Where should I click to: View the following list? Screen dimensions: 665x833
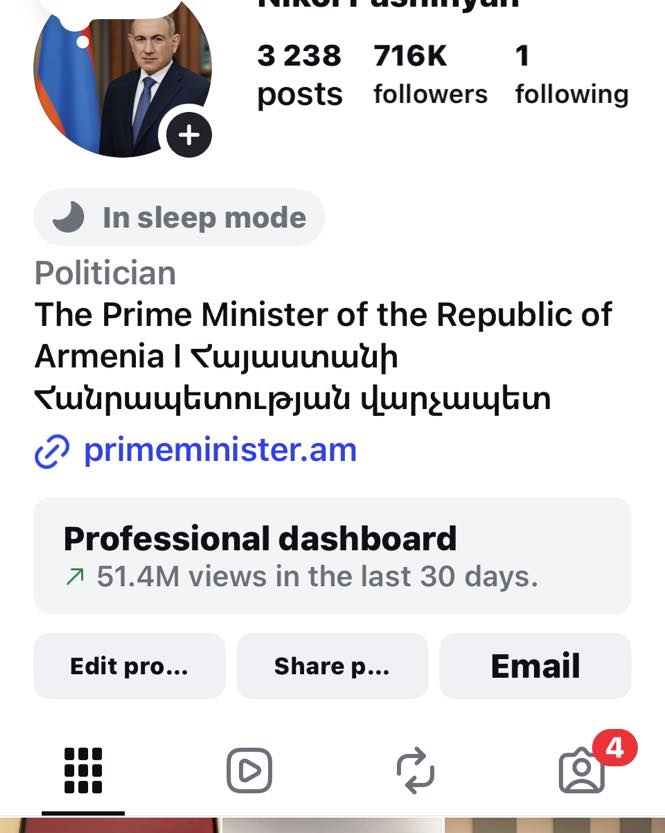pos(571,74)
